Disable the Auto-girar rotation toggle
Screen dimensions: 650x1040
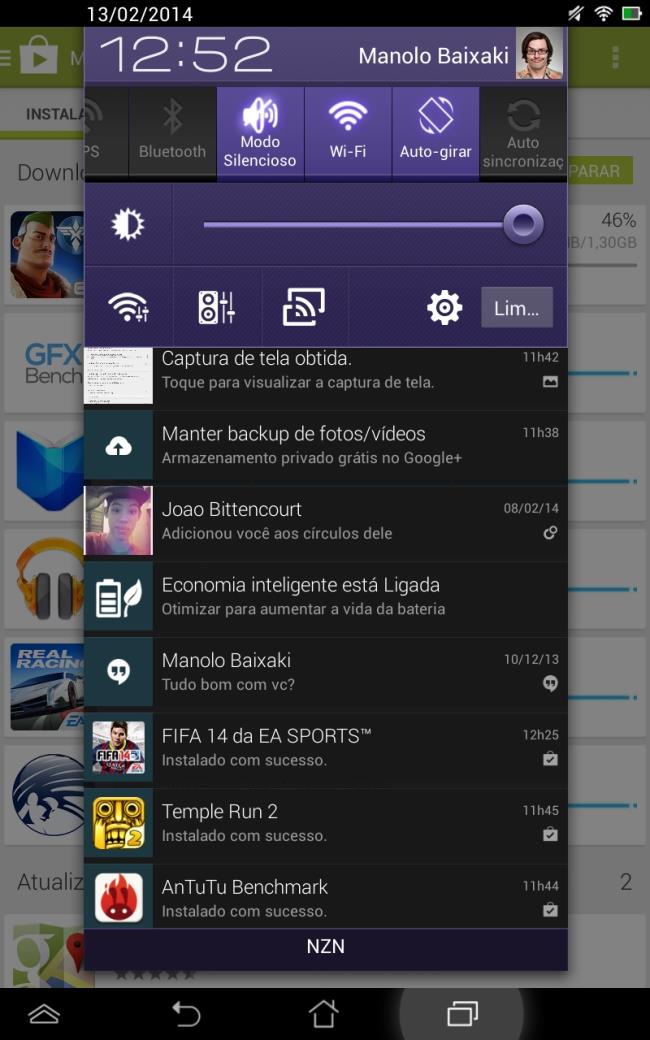coord(436,132)
